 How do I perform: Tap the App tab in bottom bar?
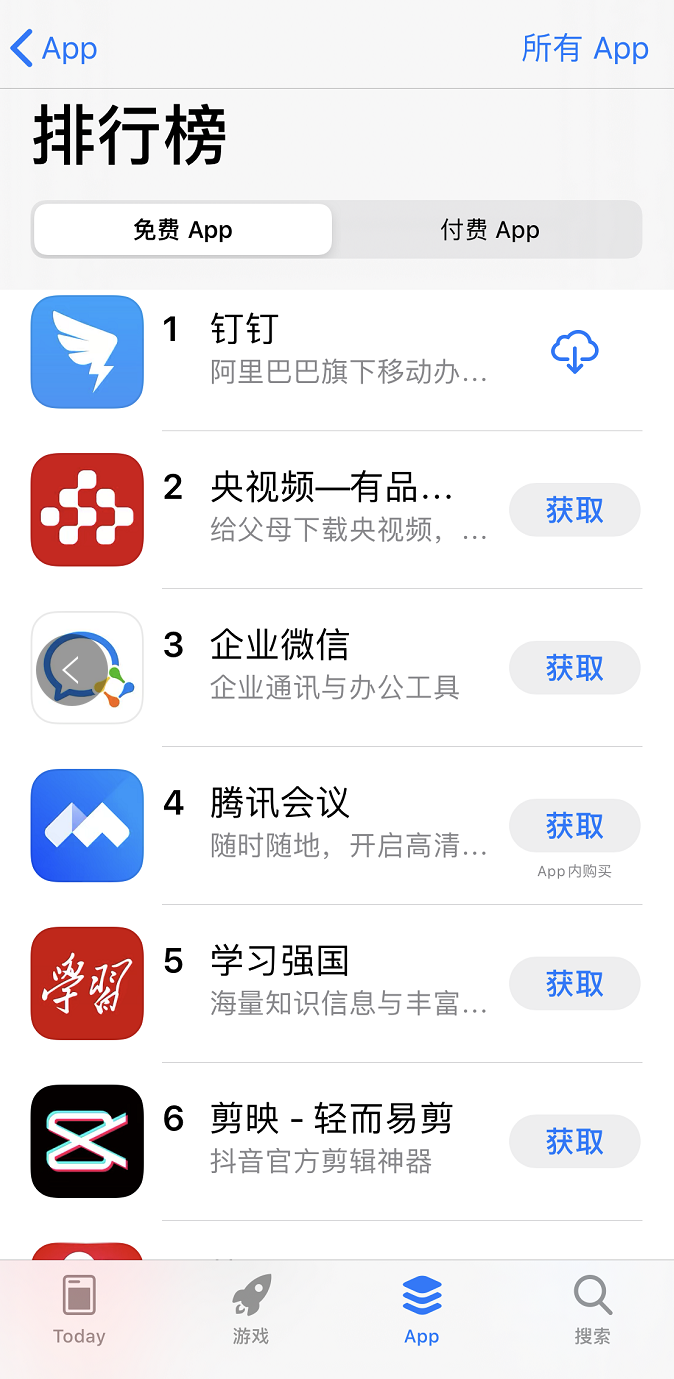[x=421, y=1310]
